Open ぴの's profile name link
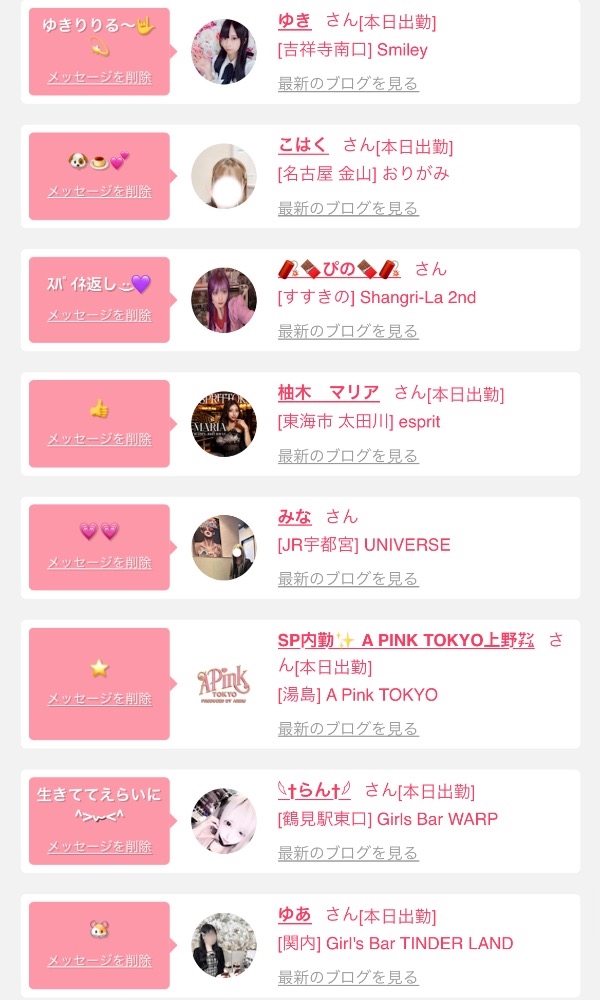 (x=339, y=269)
